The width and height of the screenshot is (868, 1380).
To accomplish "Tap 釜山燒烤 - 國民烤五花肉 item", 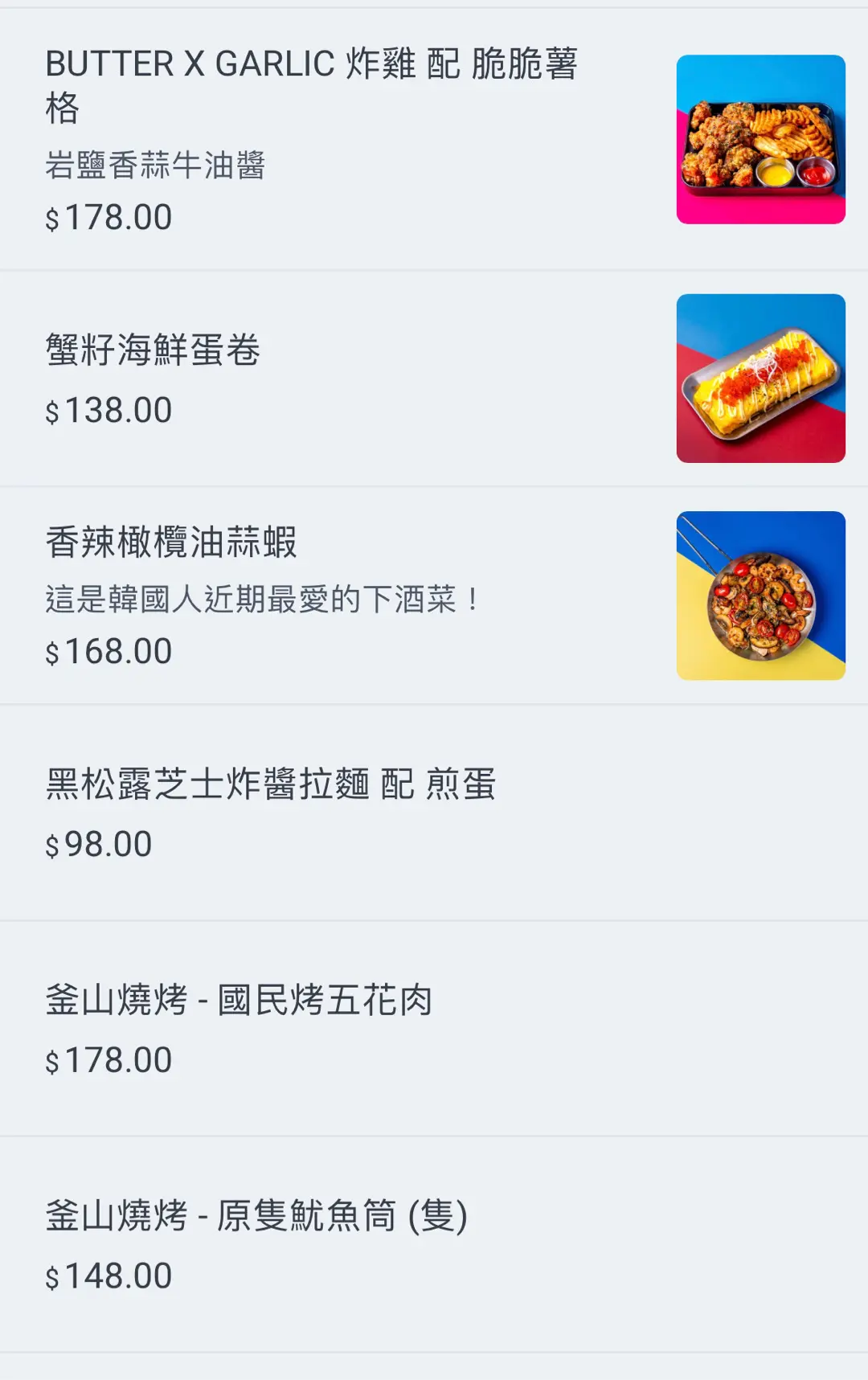I will (239, 1001).
